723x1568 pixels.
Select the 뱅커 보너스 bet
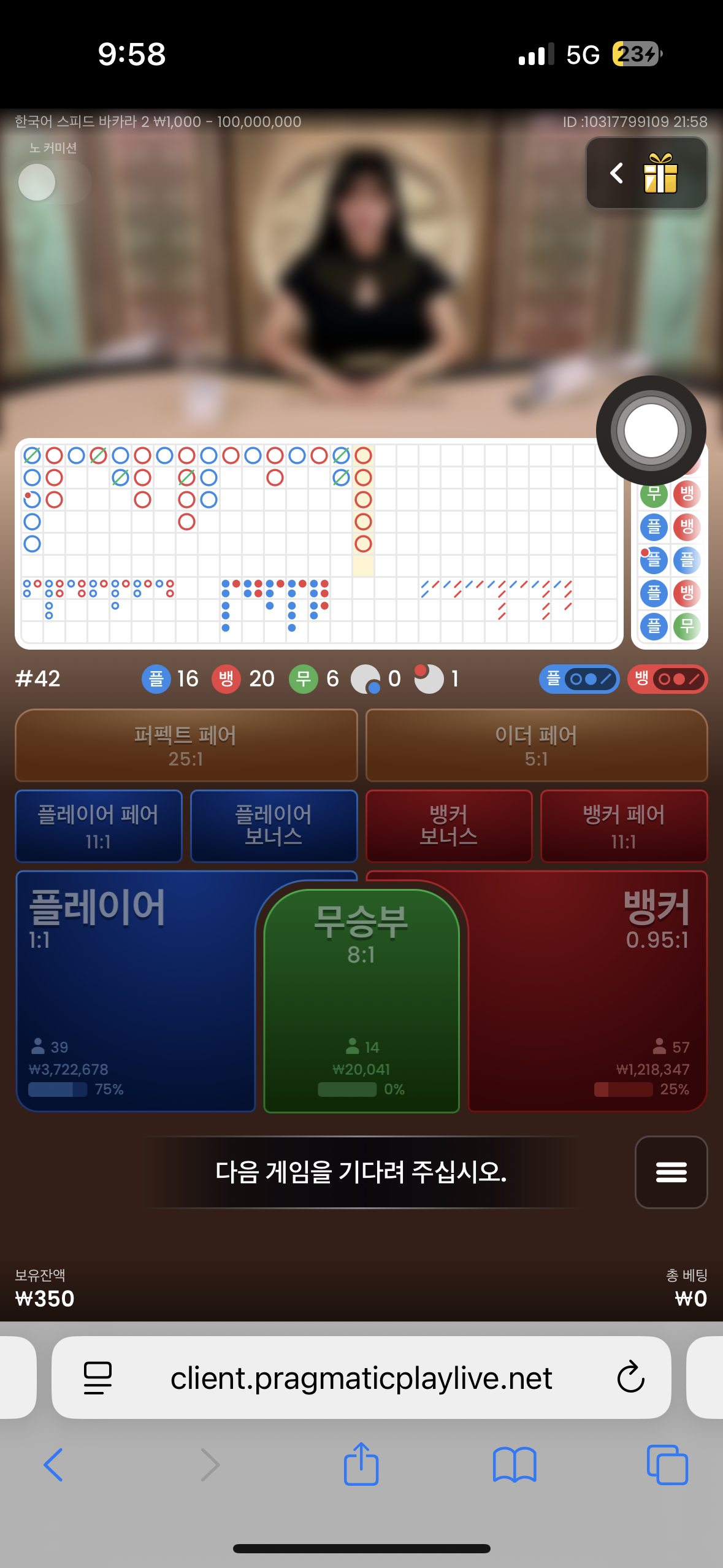[449, 826]
